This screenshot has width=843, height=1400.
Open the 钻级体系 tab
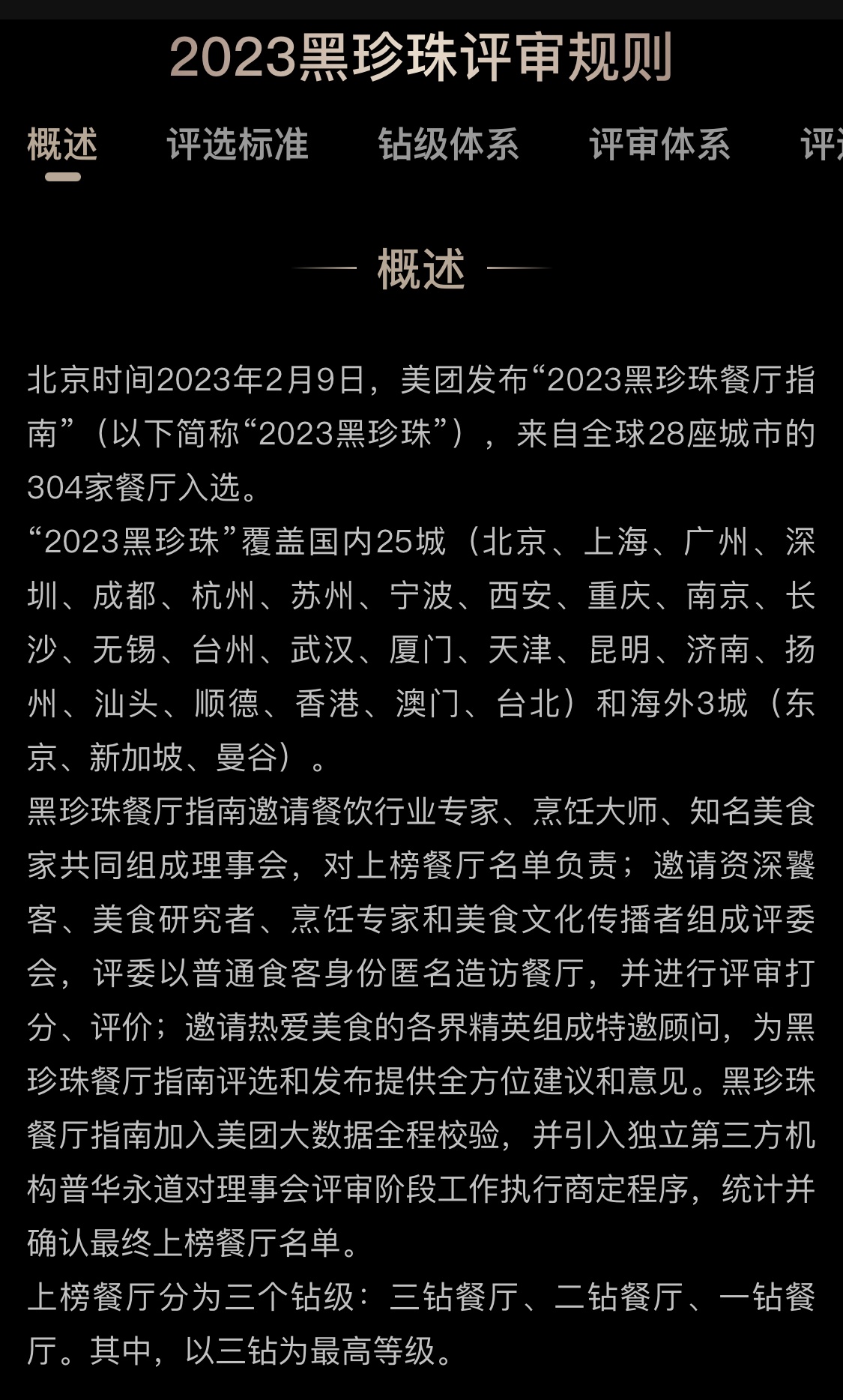pyautogui.click(x=448, y=145)
